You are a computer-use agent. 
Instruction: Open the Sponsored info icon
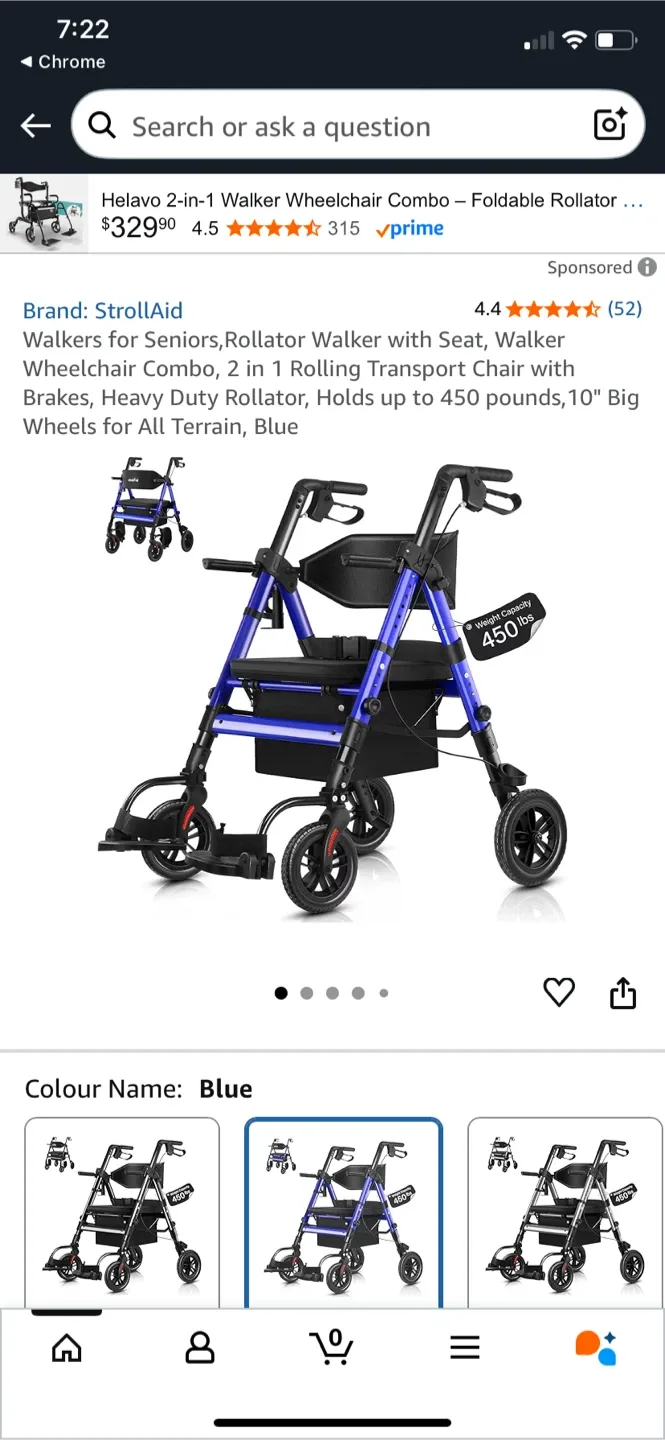pyautogui.click(x=647, y=267)
